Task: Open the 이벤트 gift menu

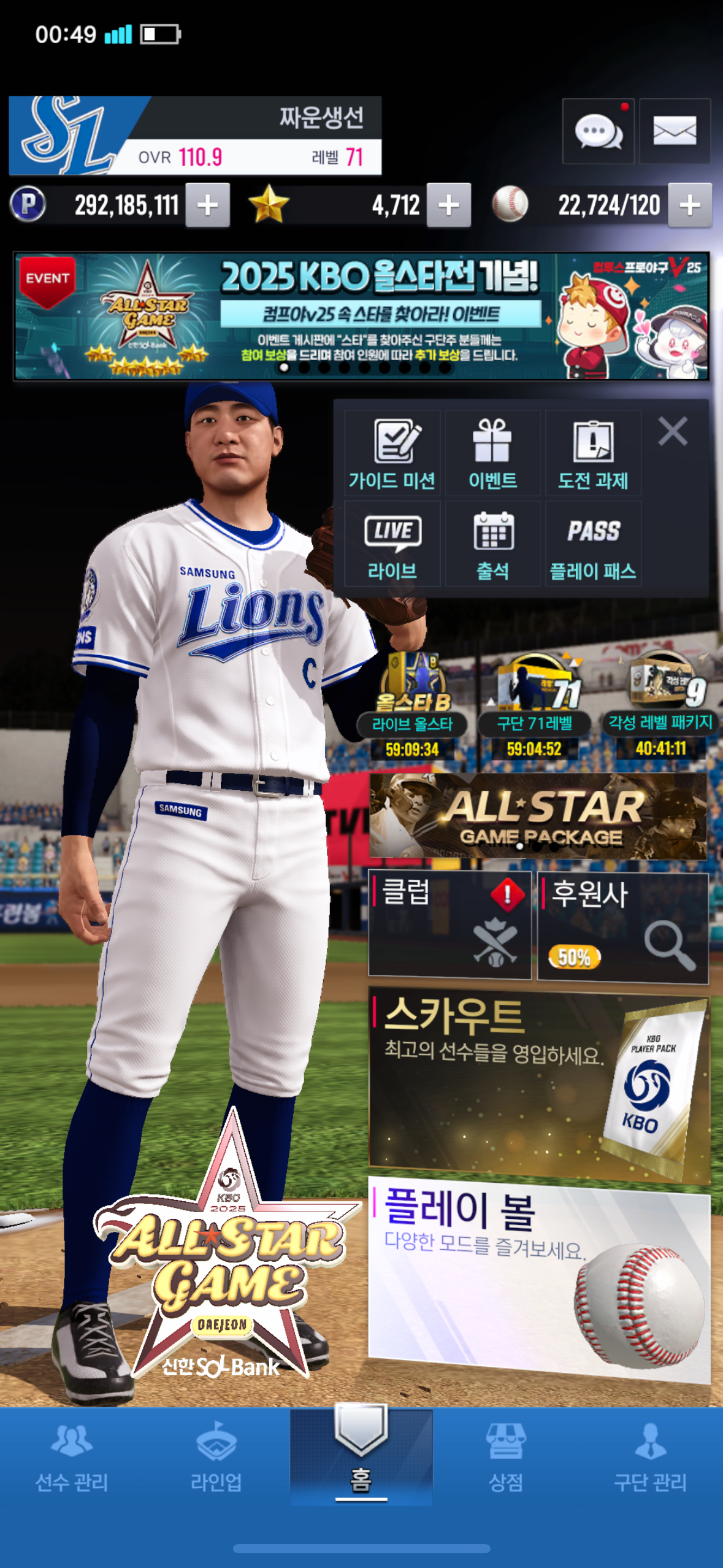Action: point(492,453)
